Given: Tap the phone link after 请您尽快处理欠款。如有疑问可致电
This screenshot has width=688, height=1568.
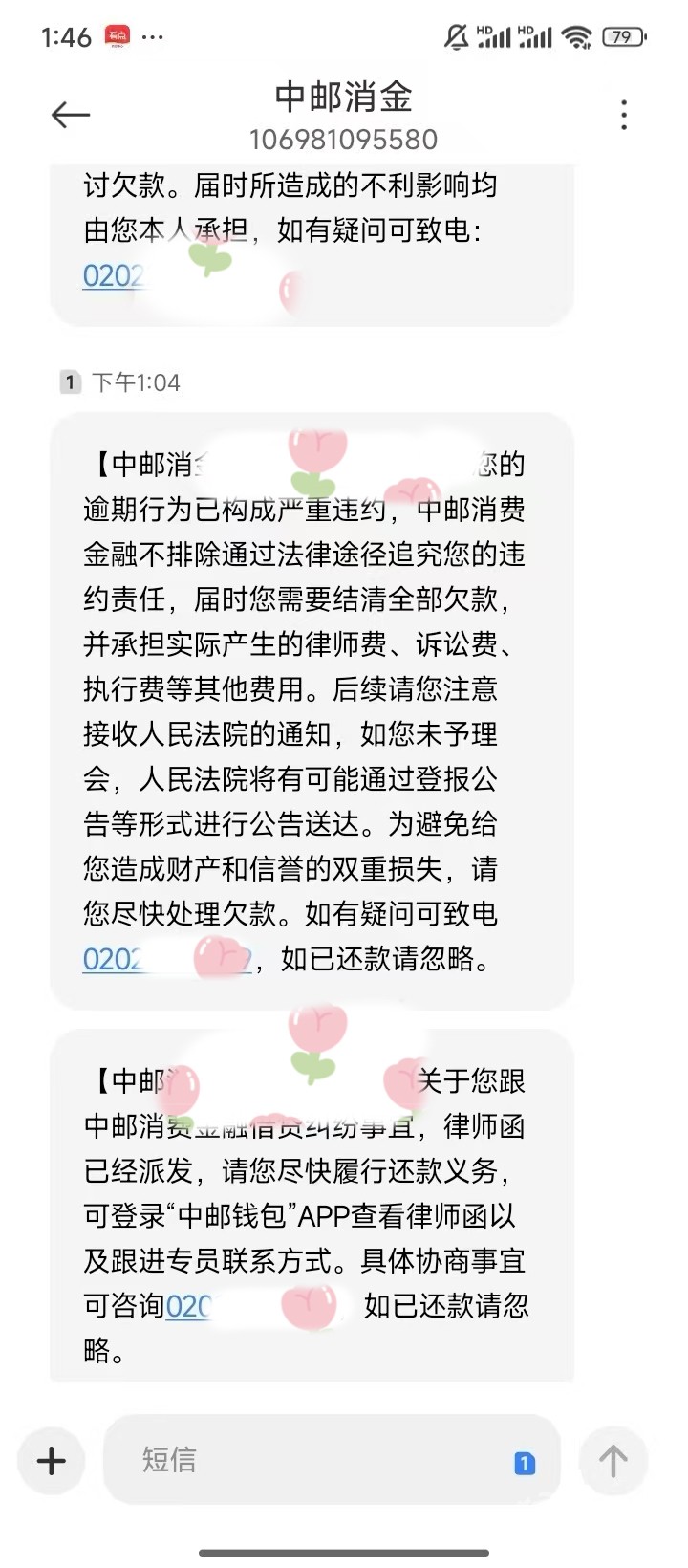Looking at the screenshot, I should click(115, 958).
